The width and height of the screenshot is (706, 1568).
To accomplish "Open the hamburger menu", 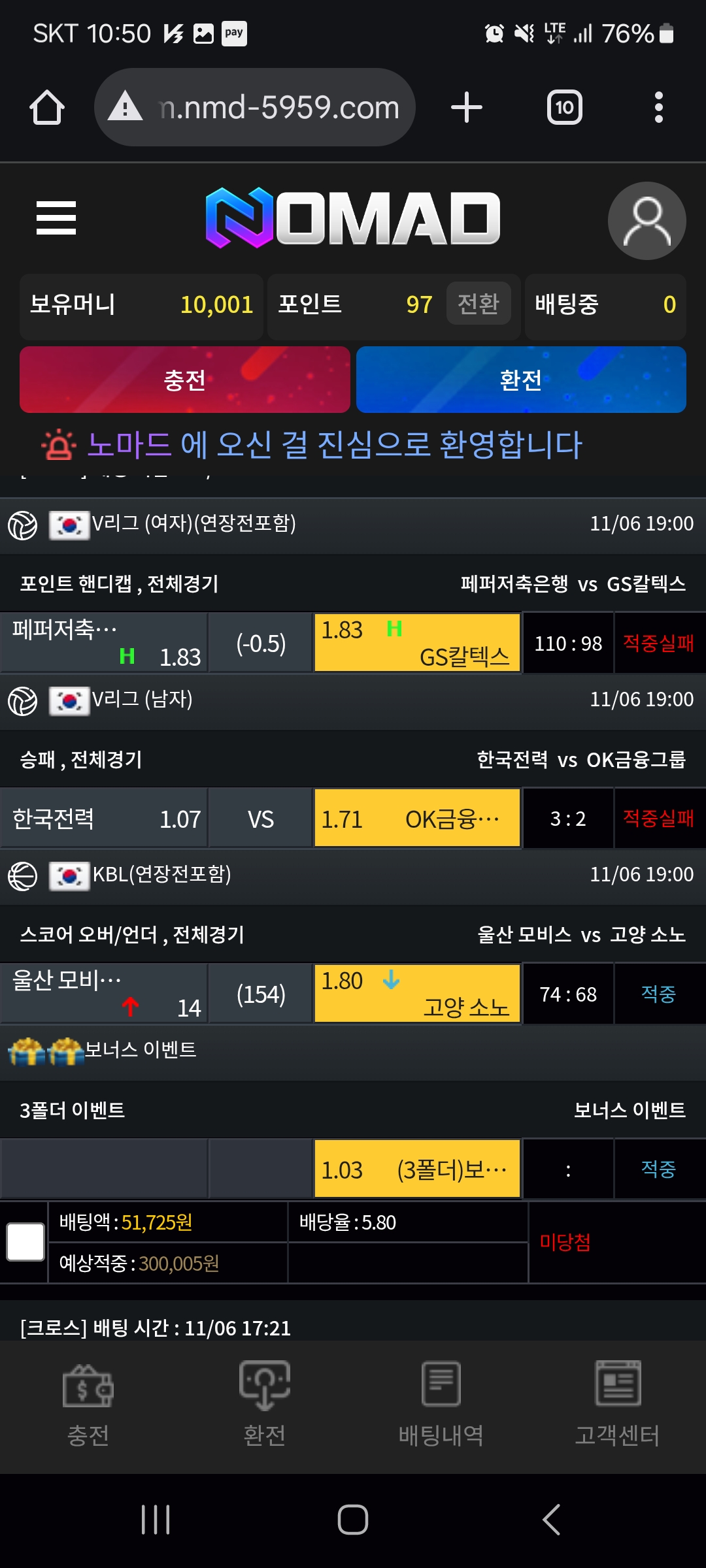I will click(x=56, y=218).
